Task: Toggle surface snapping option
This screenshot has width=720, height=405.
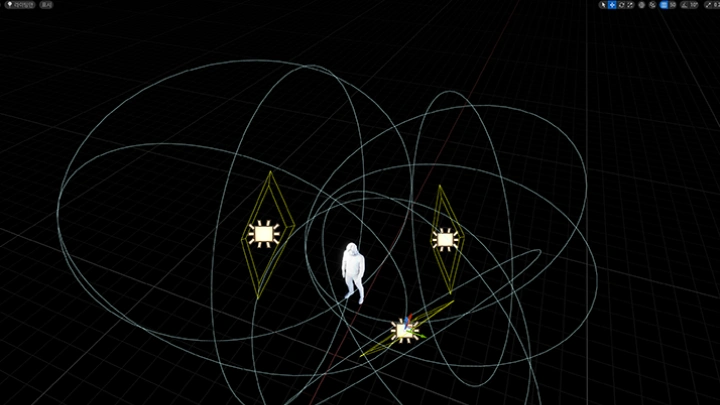Action: coord(652,5)
